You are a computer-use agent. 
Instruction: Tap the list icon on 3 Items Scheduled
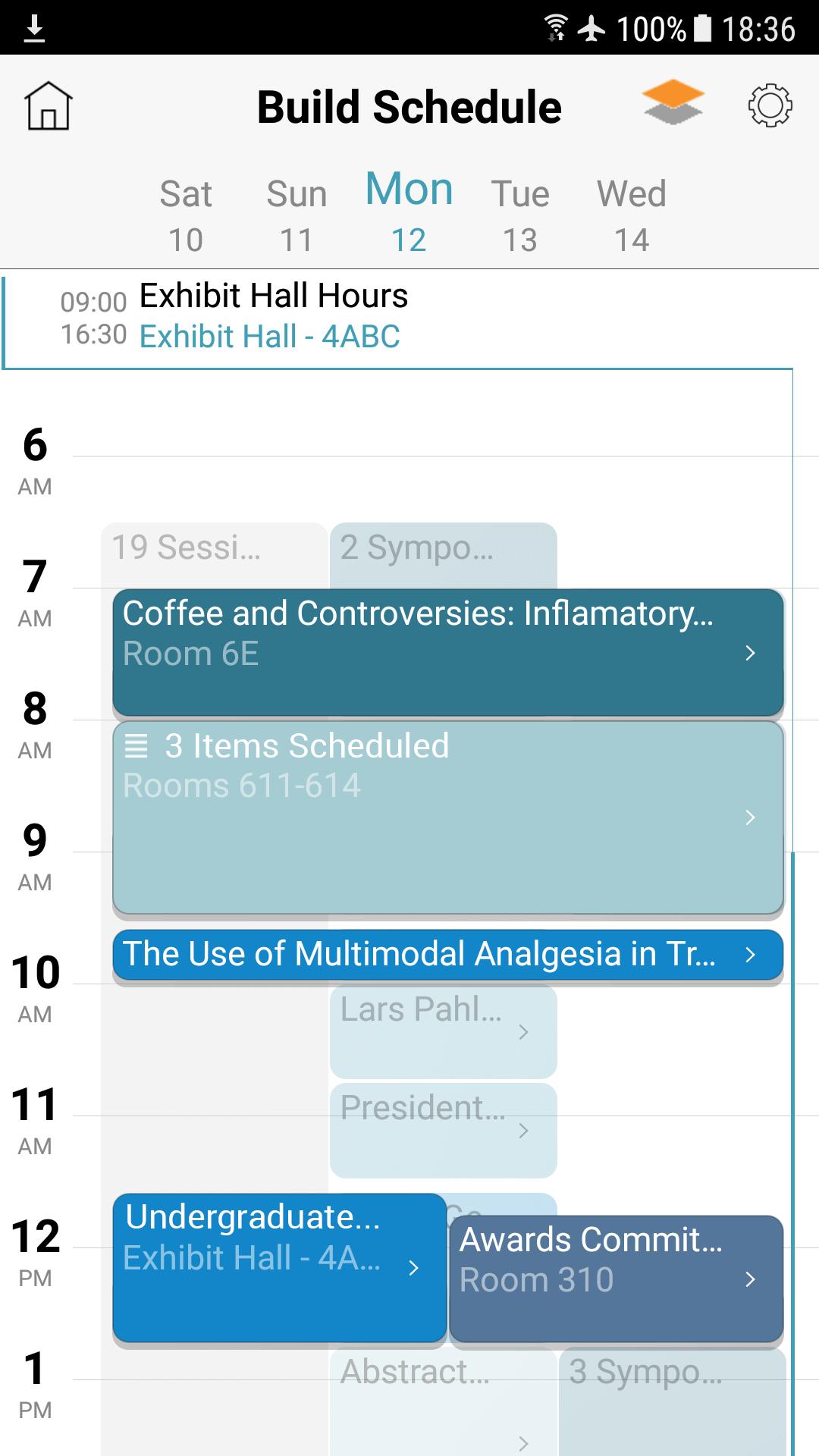[x=136, y=747]
